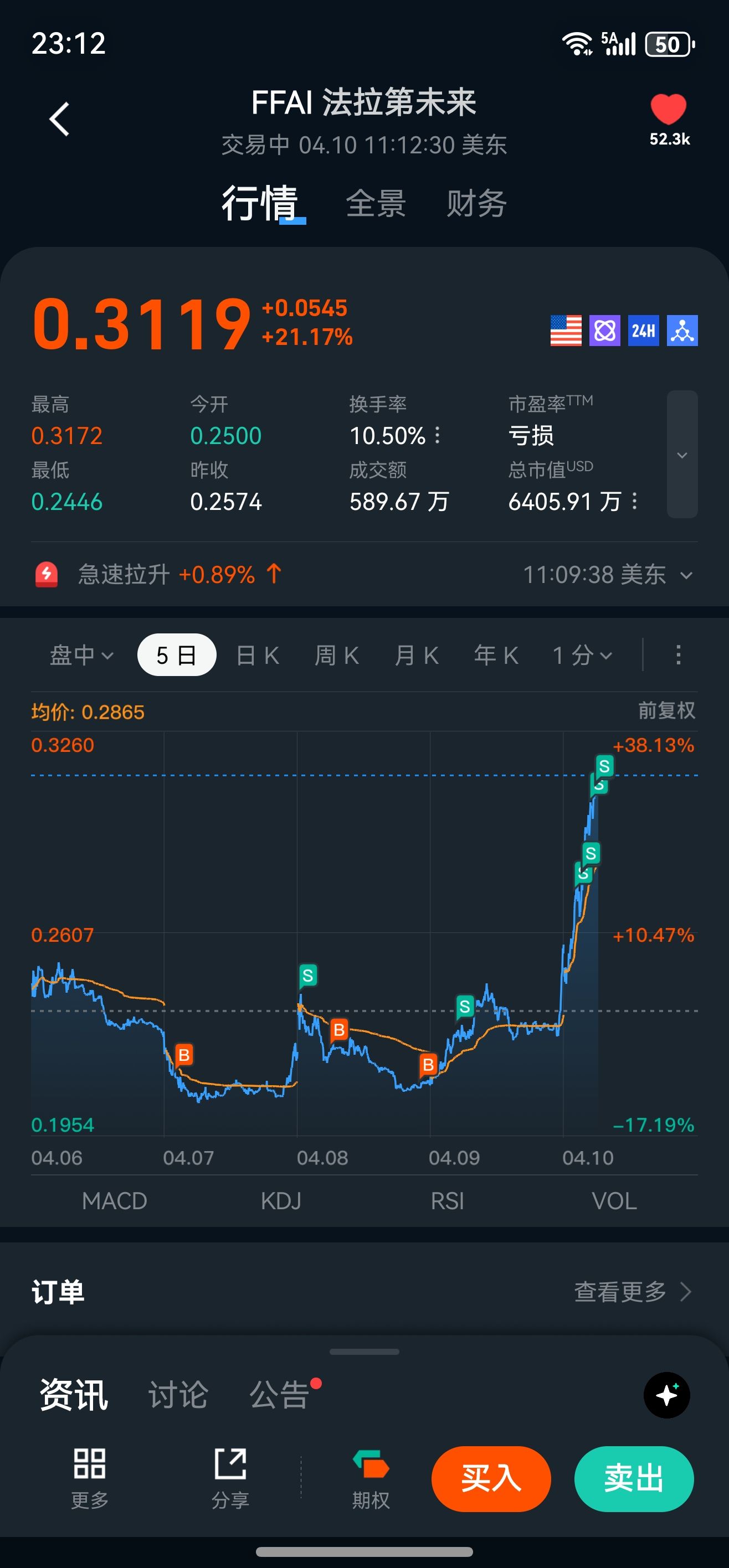The width and height of the screenshot is (729, 1568).
Task: Switch to the 讨论 tab
Action: 178,1395
